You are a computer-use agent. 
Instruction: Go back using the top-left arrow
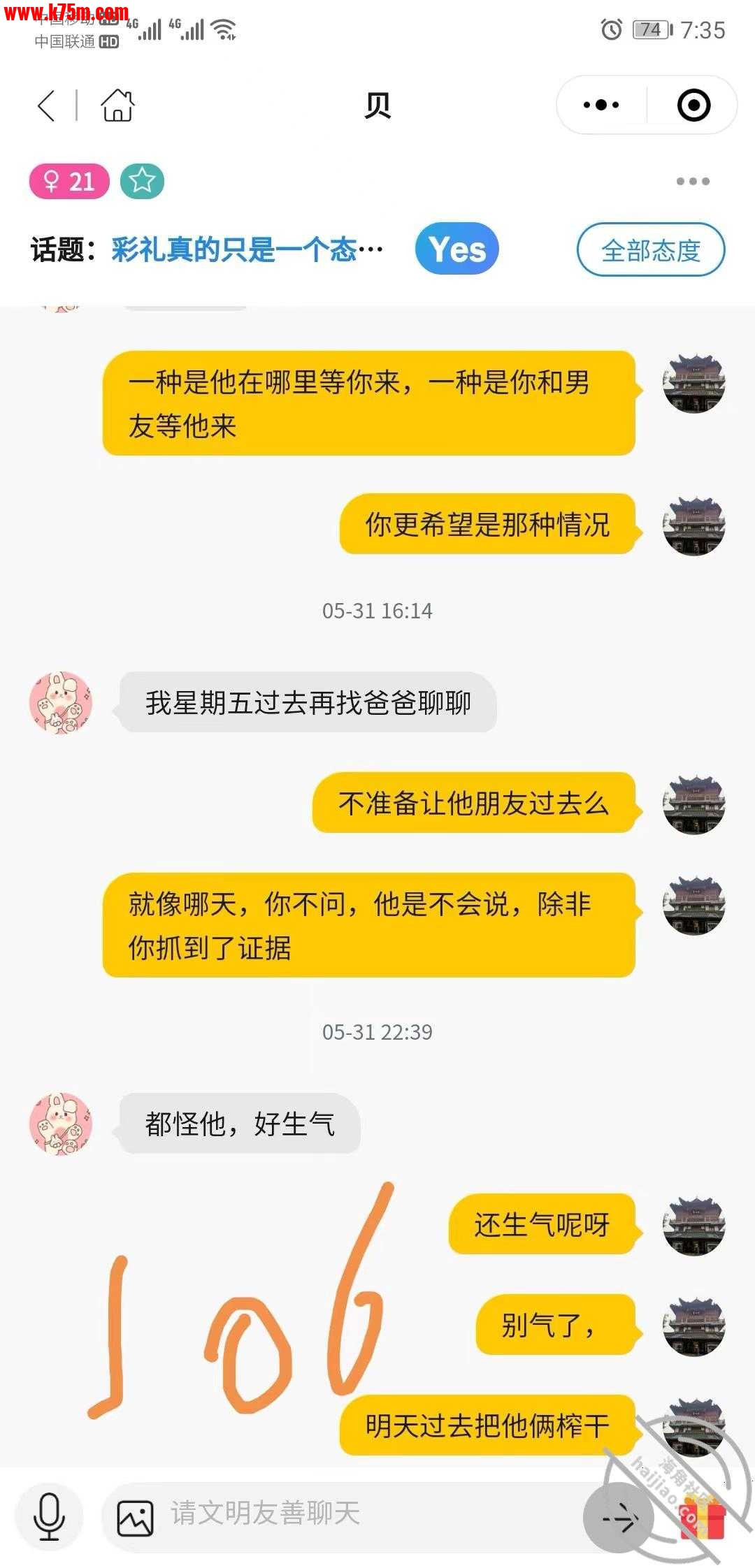pos(46,106)
